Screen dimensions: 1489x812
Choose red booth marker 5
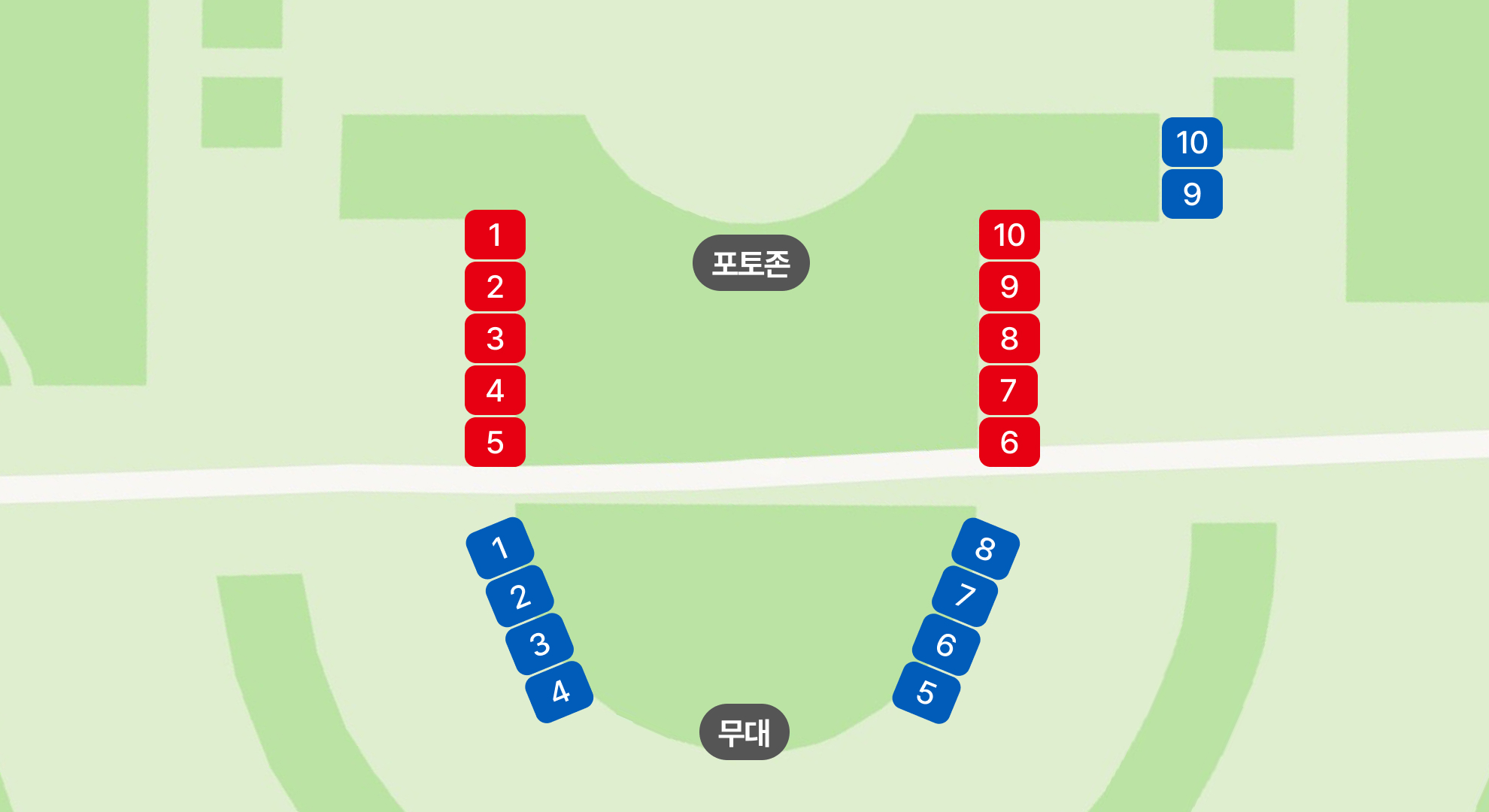pos(495,442)
